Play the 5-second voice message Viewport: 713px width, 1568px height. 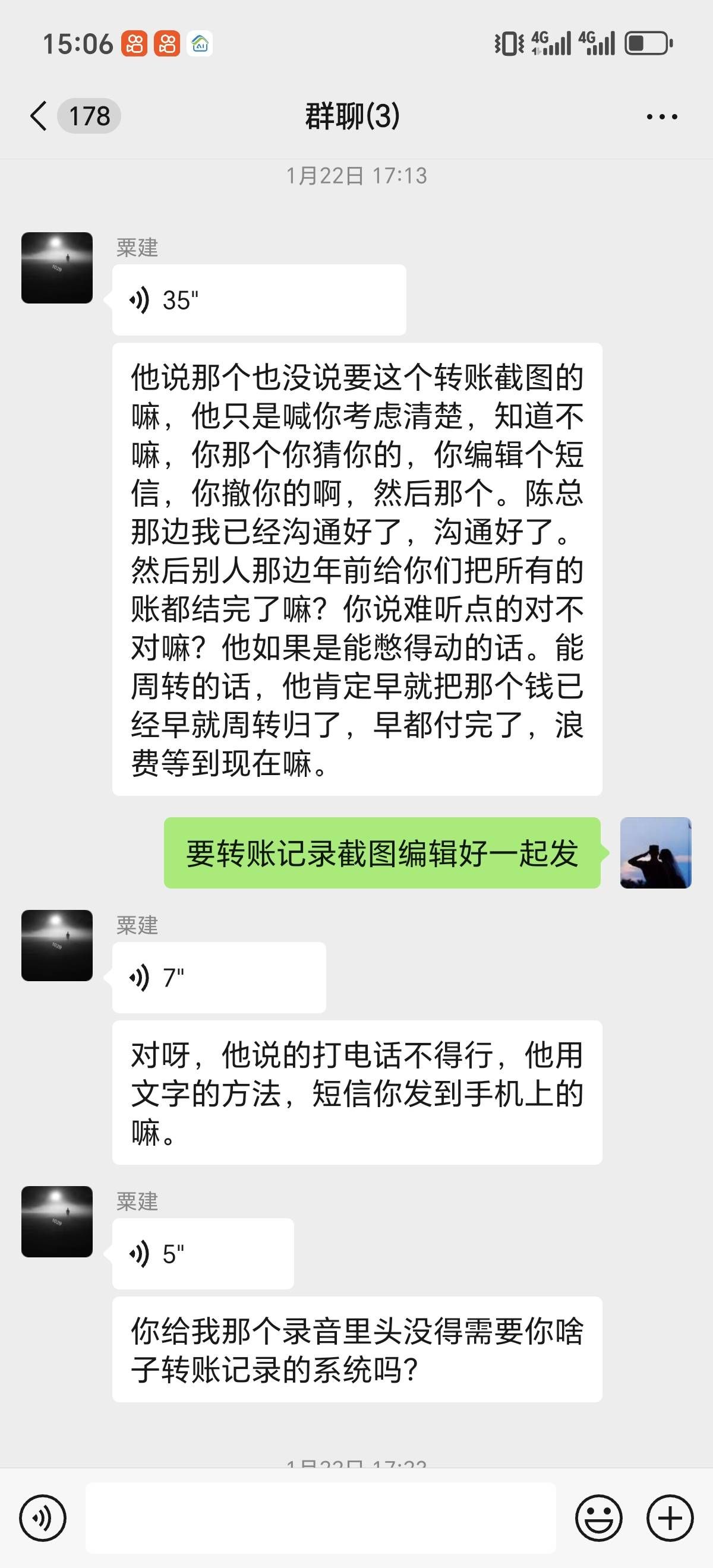(x=203, y=1254)
